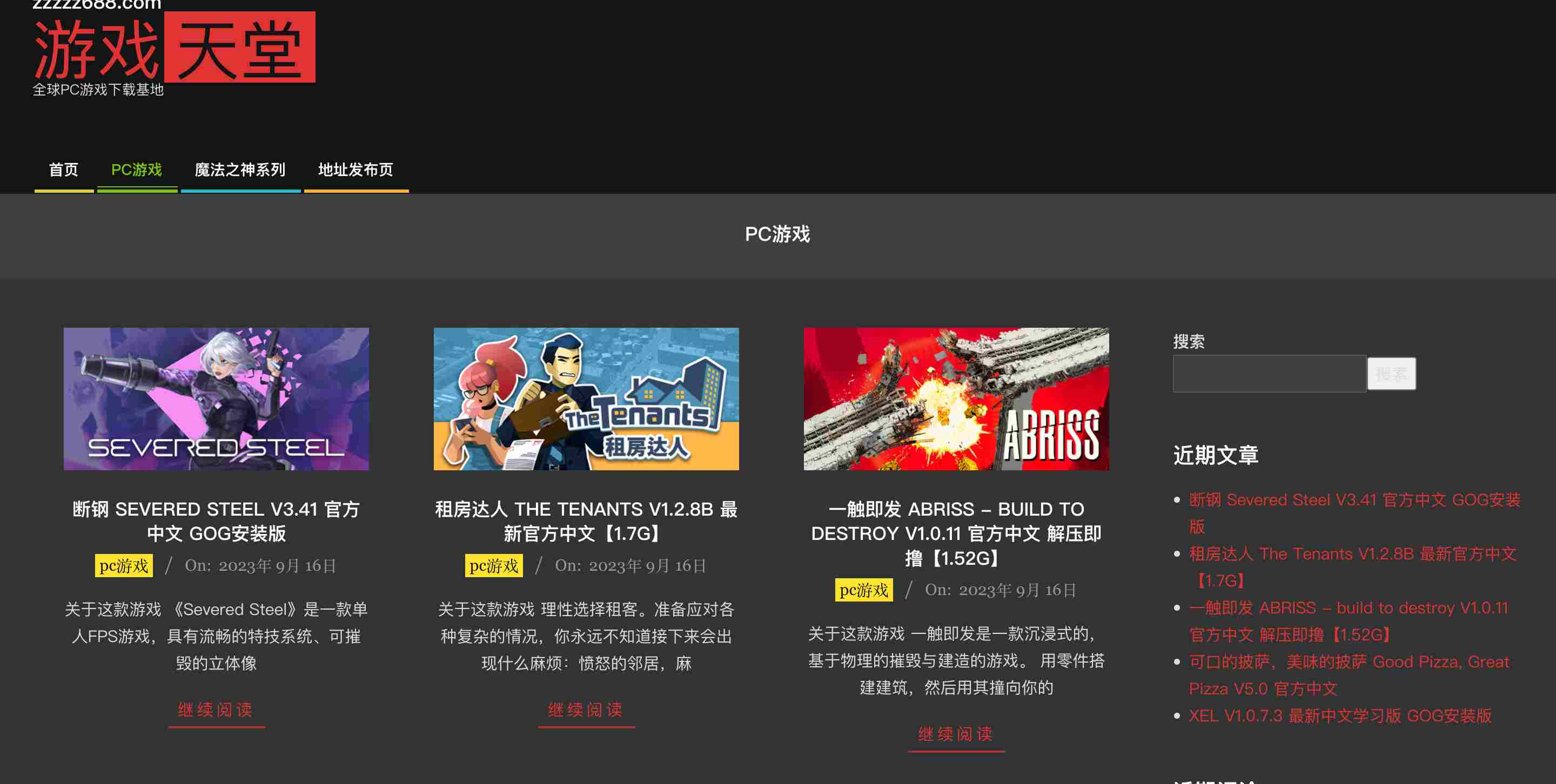The image size is (1556, 784).
Task: Open the post title 租房达人 The Tenants V1.2.8B
Action: tap(585, 521)
